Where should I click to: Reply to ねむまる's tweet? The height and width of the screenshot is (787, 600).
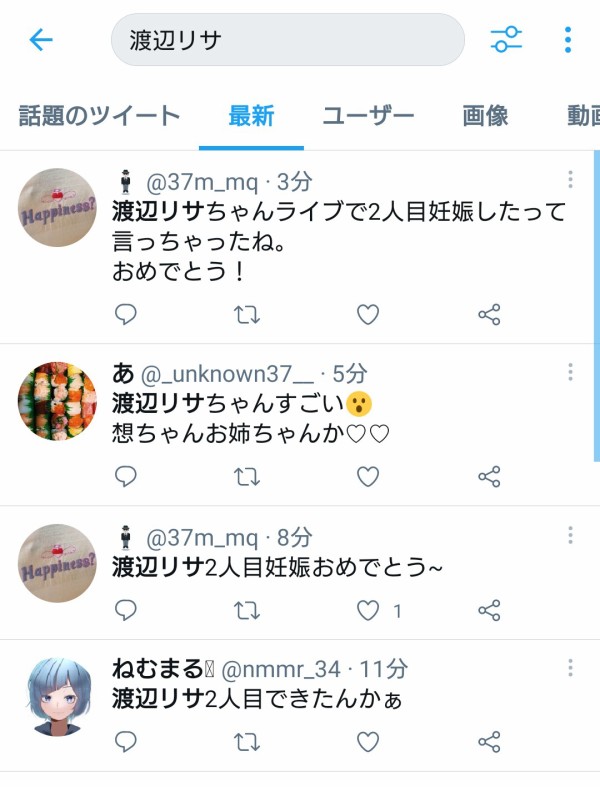126,741
